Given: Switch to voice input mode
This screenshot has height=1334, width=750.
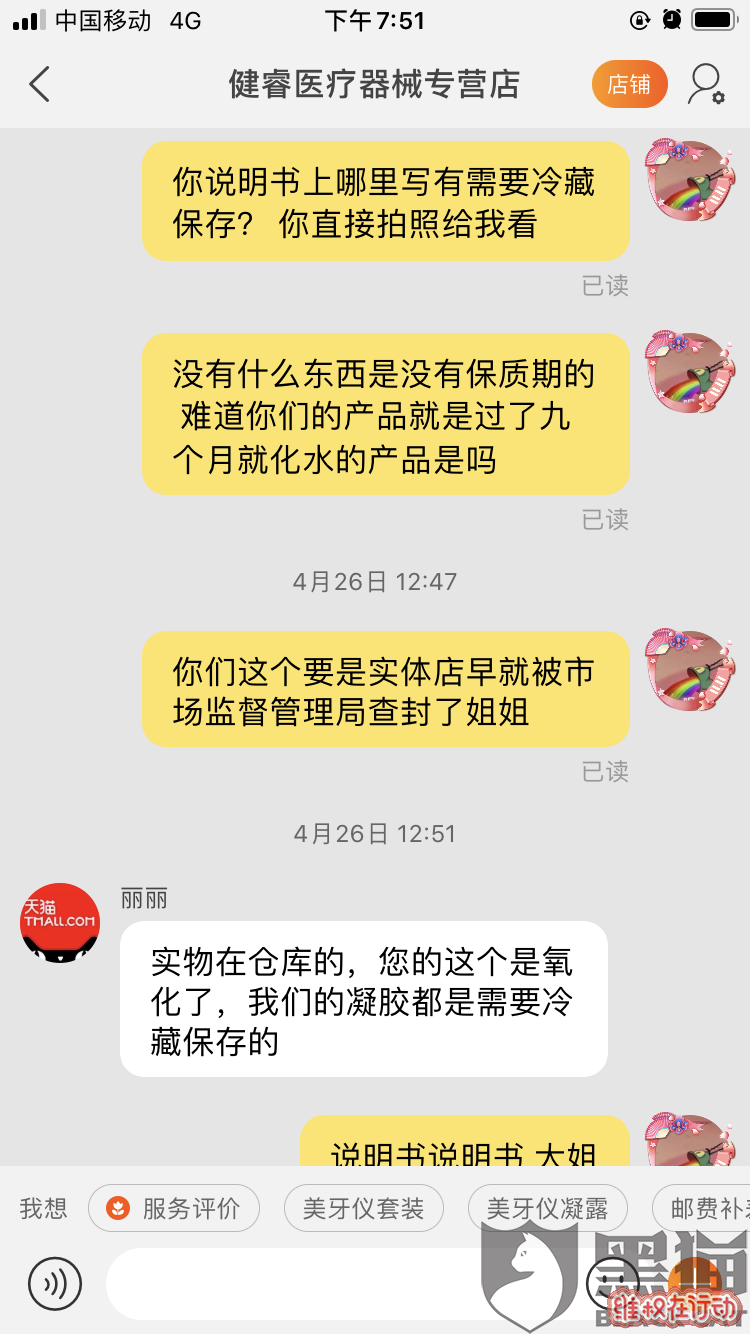Looking at the screenshot, I should click(x=54, y=1283).
